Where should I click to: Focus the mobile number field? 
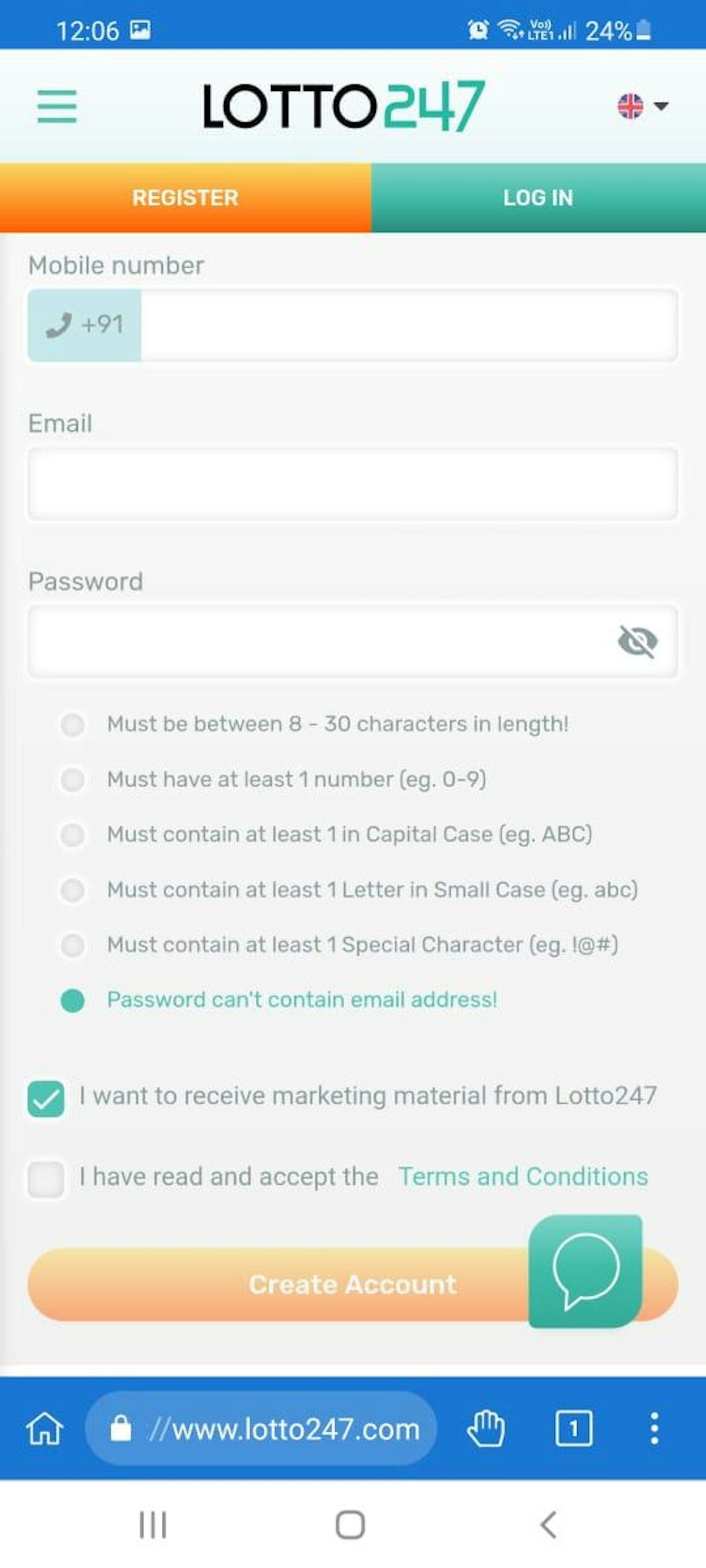[408, 325]
